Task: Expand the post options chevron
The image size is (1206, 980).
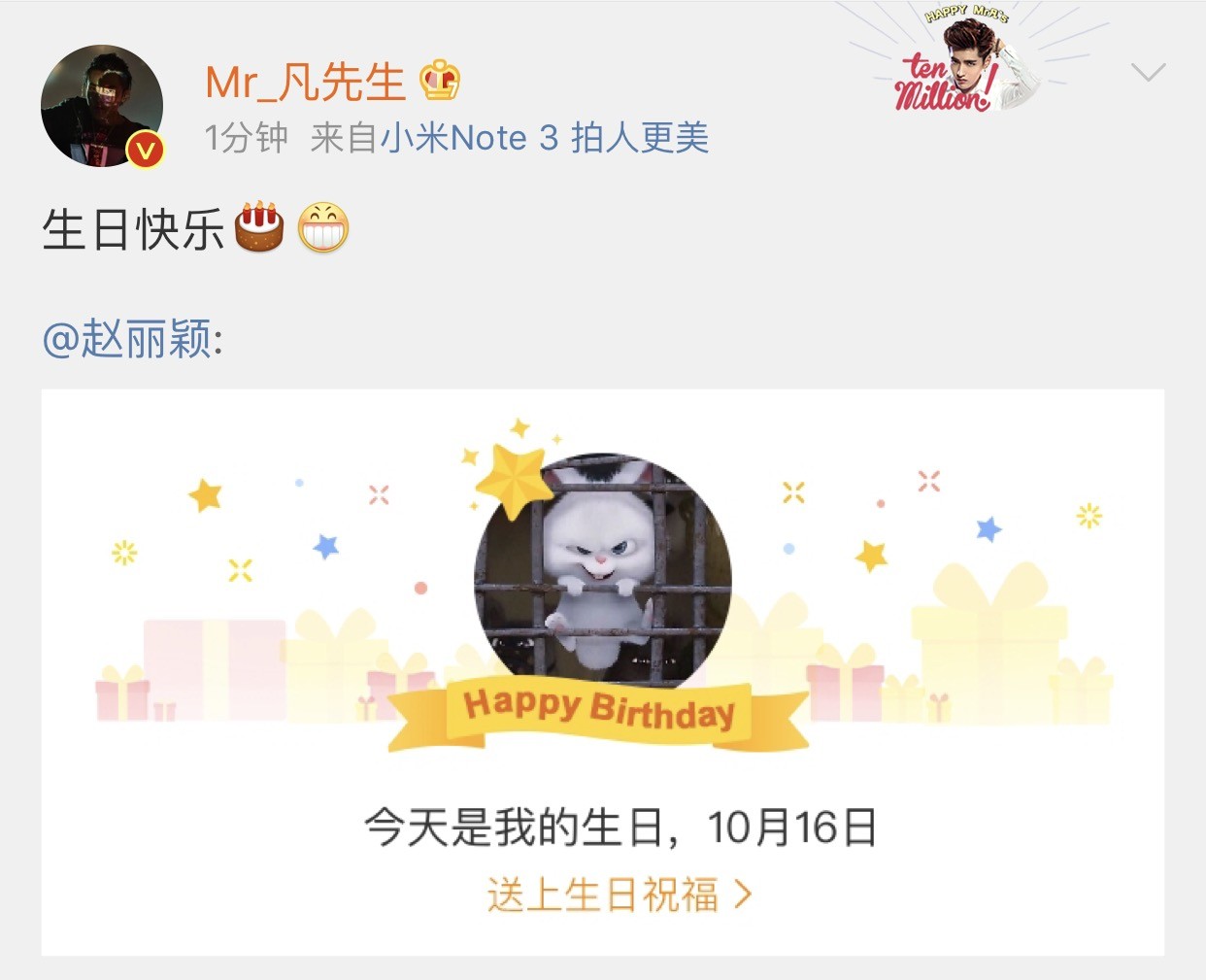Action: (1148, 73)
